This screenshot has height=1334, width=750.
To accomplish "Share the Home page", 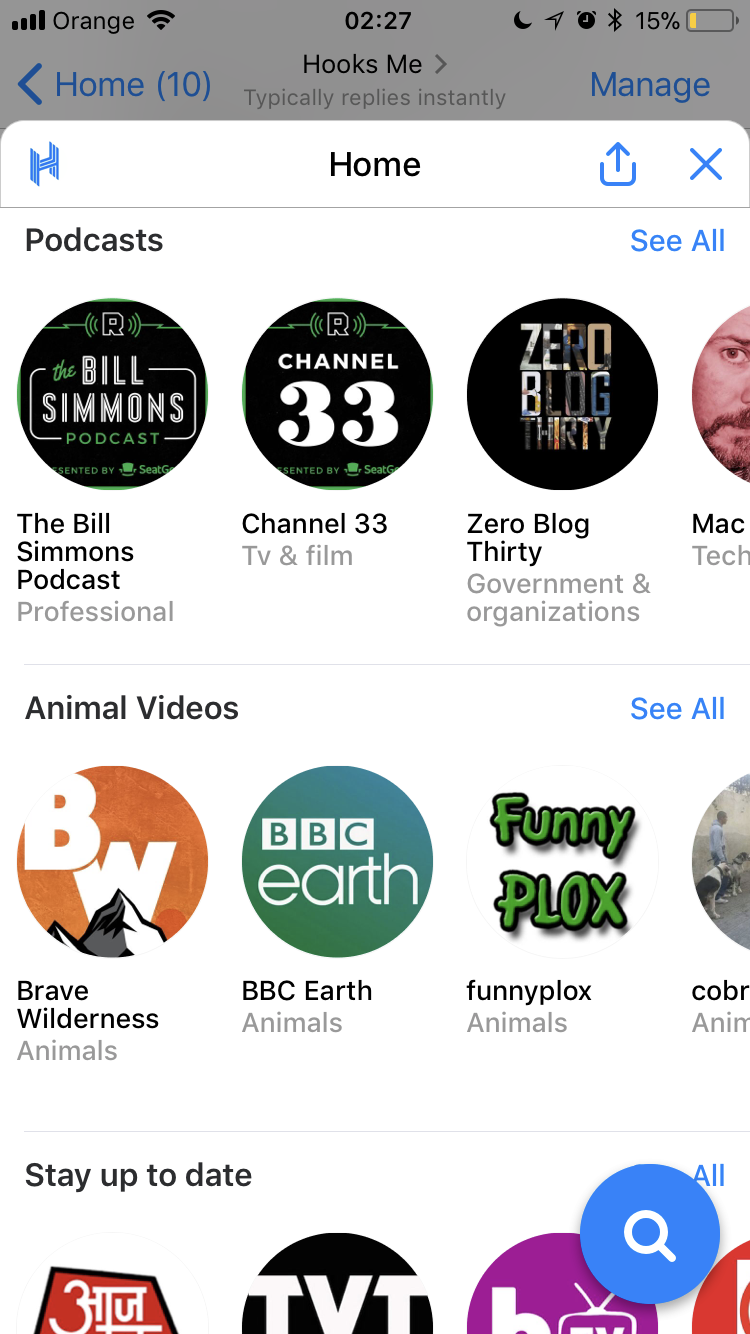I will click(617, 164).
